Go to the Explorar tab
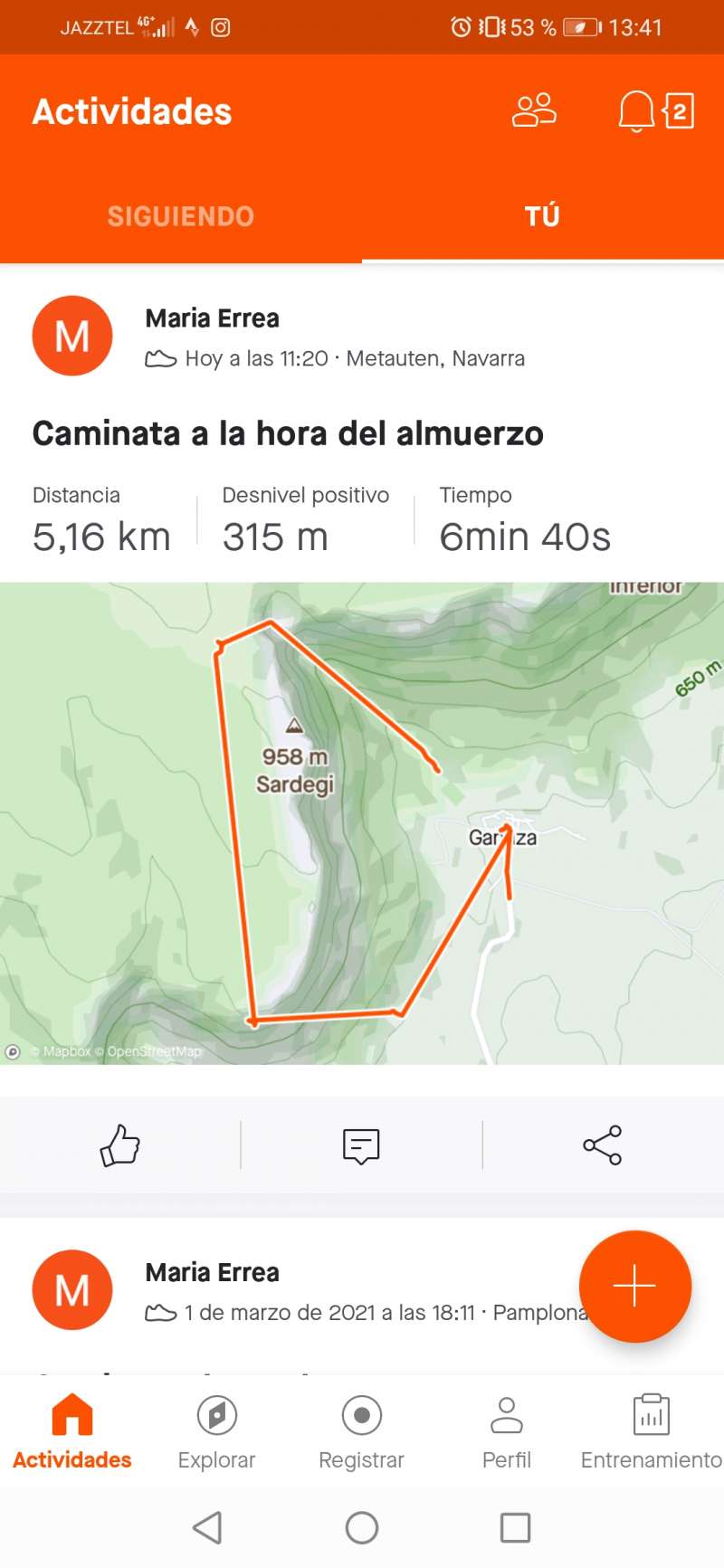The image size is (724, 1568). coord(217,1432)
